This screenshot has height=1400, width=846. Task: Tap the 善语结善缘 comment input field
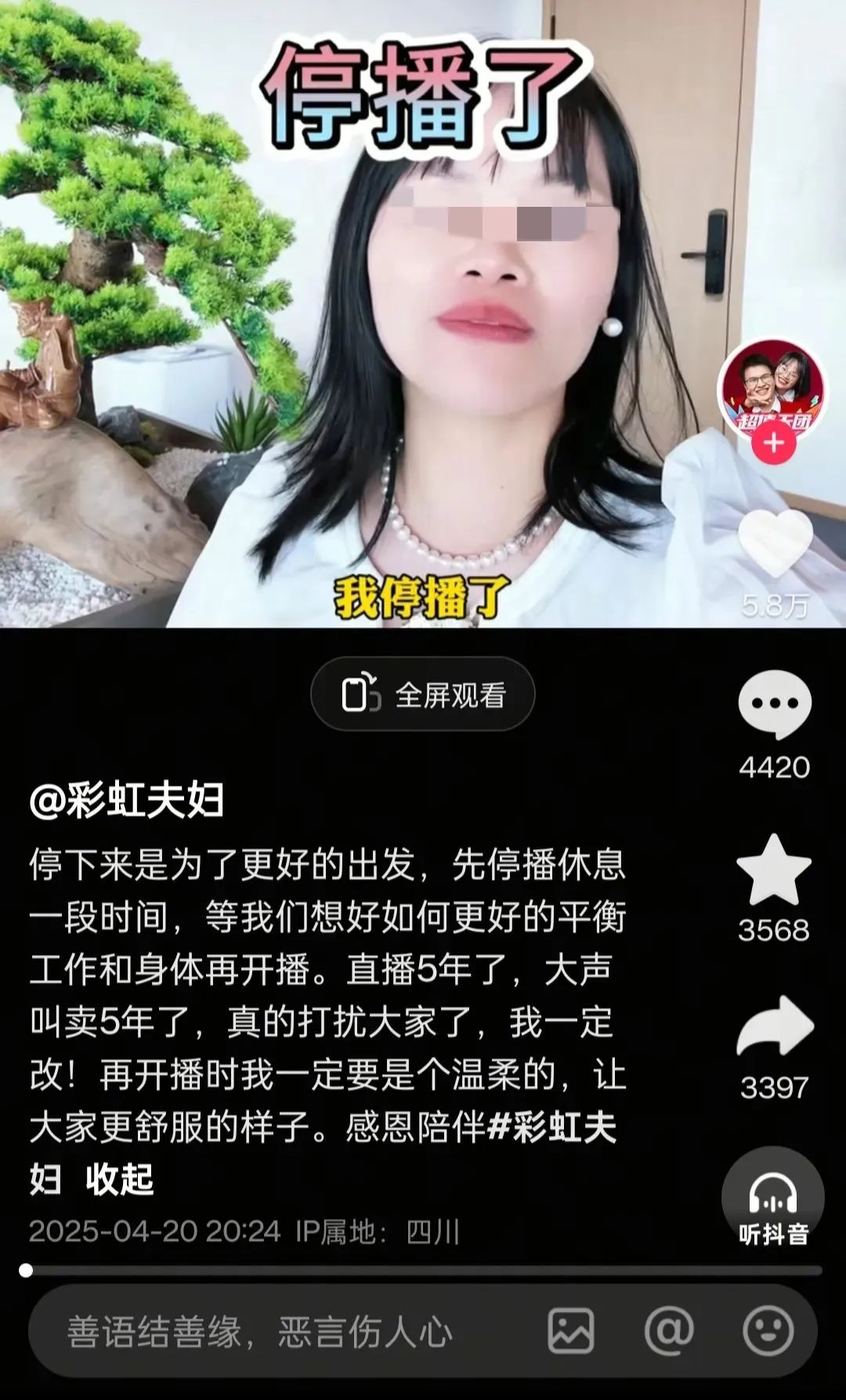[x=260, y=1332]
